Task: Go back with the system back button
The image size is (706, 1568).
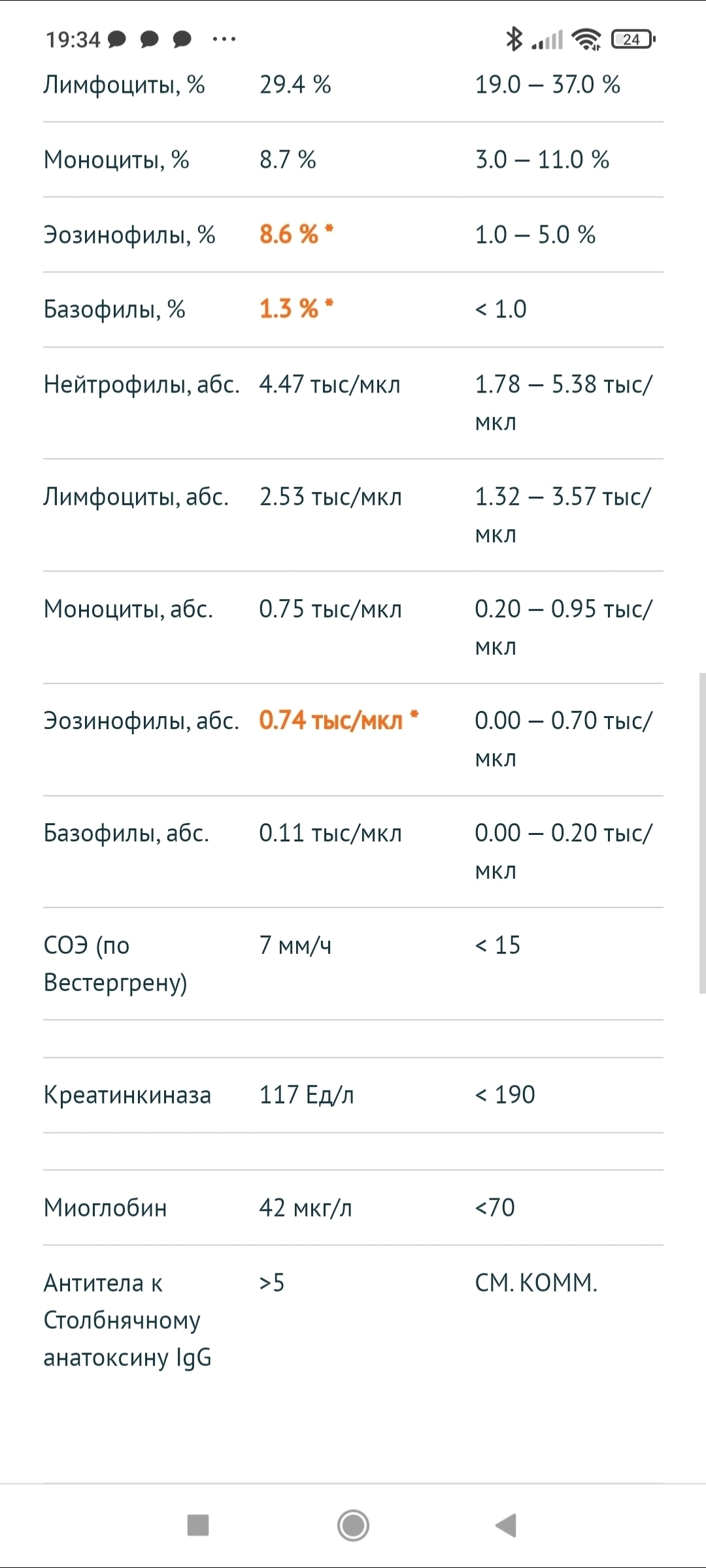Action: pos(507,1525)
